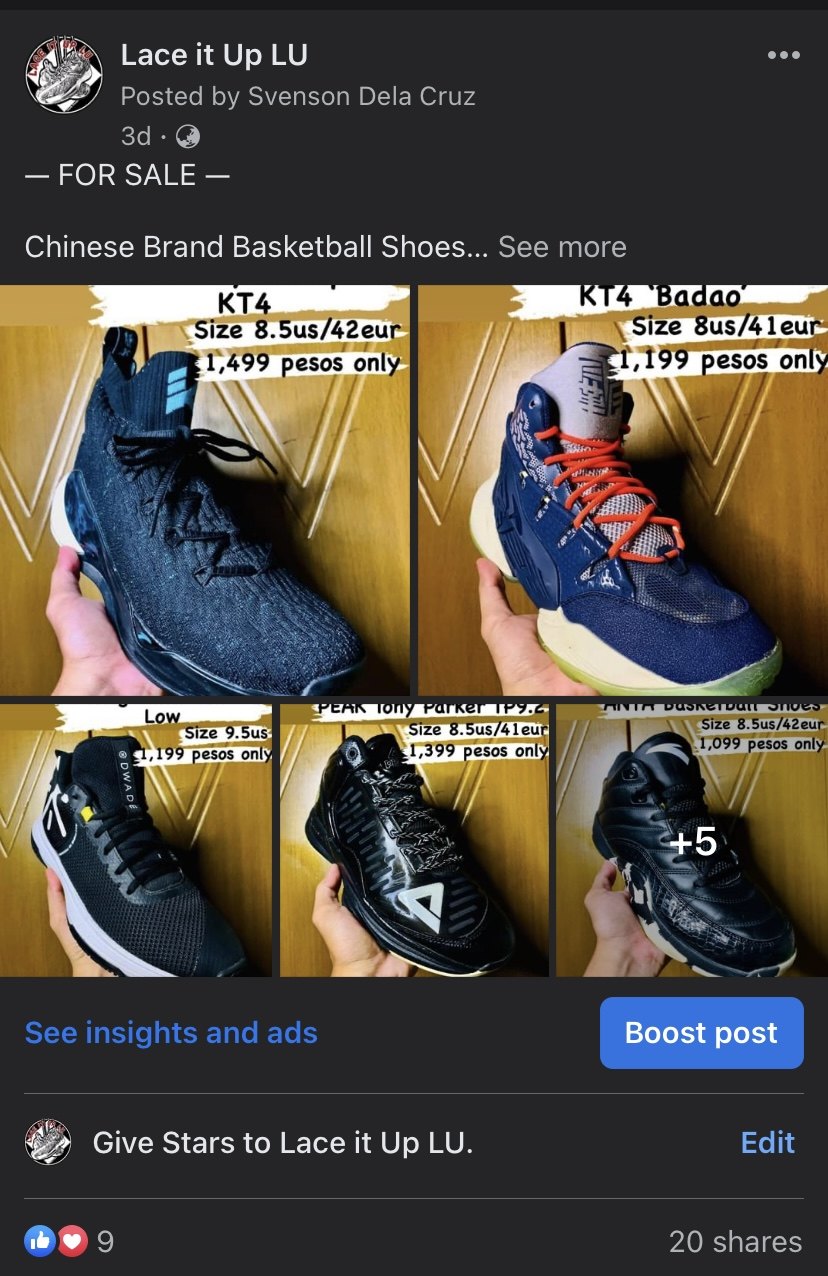828x1276 pixels.
Task: Open the Size 9.5us Low shoe photo
Action: (x=136, y=840)
